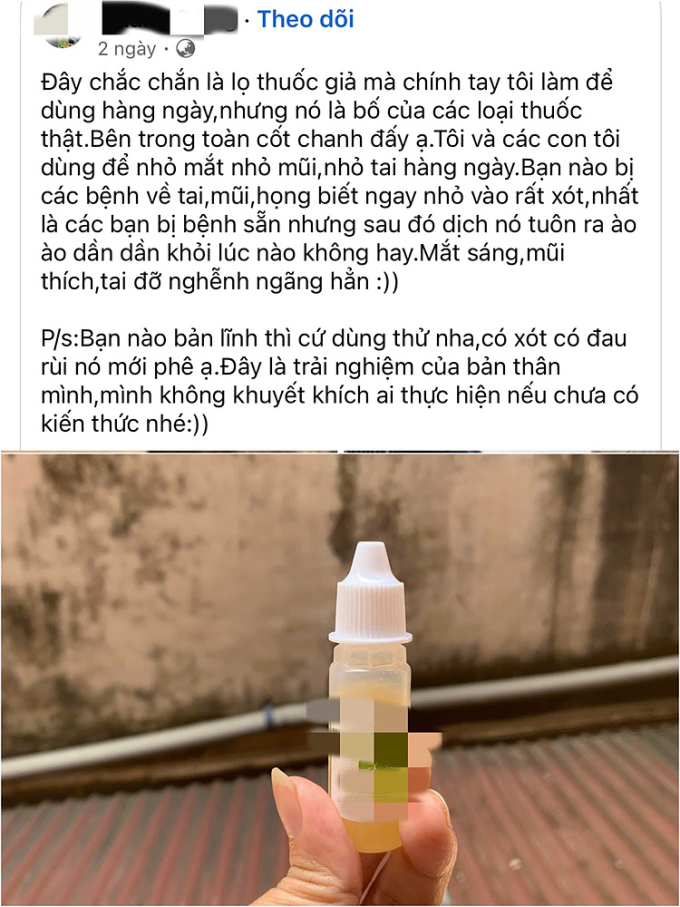Screen dimensions: 680x907
Task: Follow the poster via Theo dõi
Action: click(305, 19)
